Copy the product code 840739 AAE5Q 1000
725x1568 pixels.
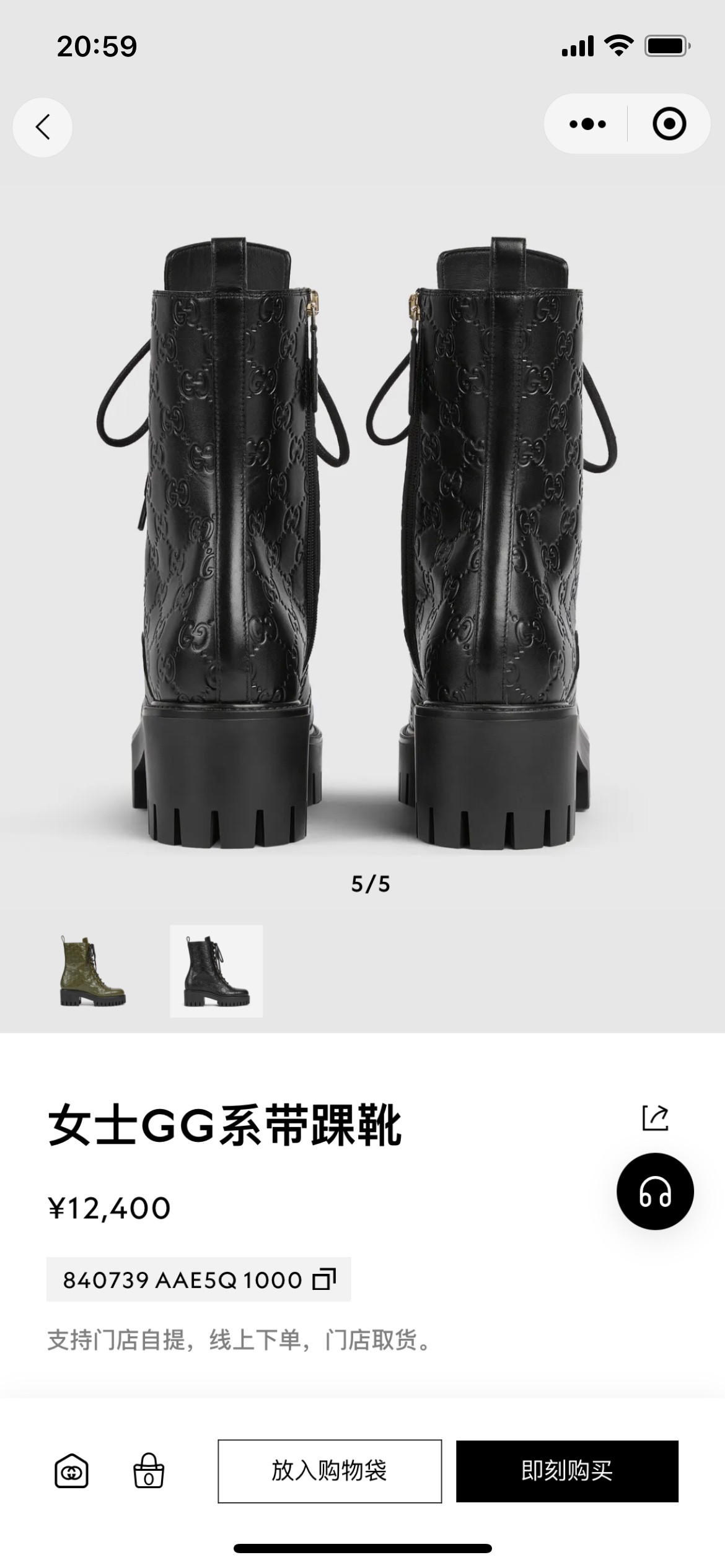point(324,1279)
